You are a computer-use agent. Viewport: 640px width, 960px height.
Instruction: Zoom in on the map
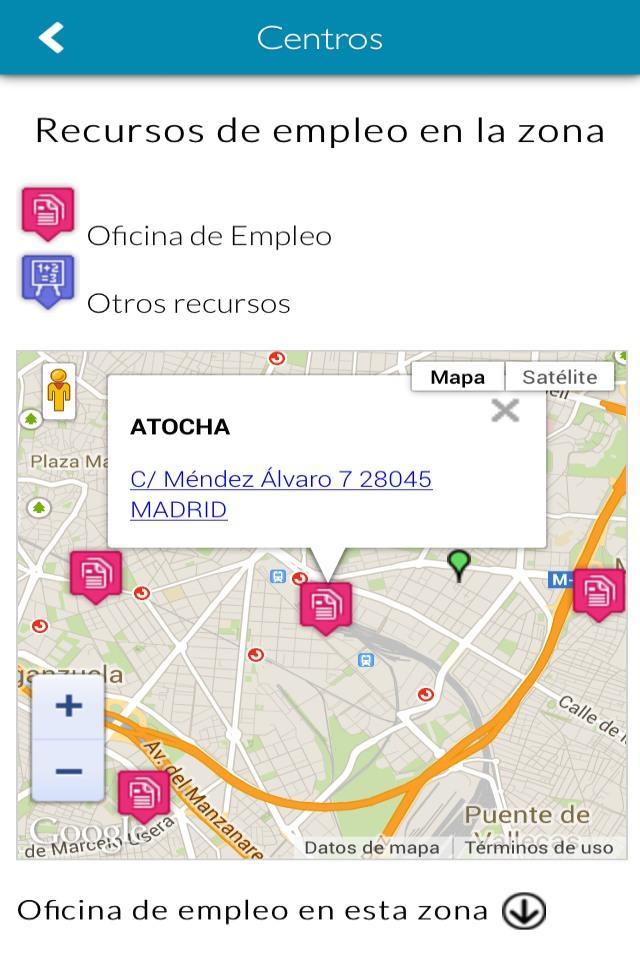point(68,706)
